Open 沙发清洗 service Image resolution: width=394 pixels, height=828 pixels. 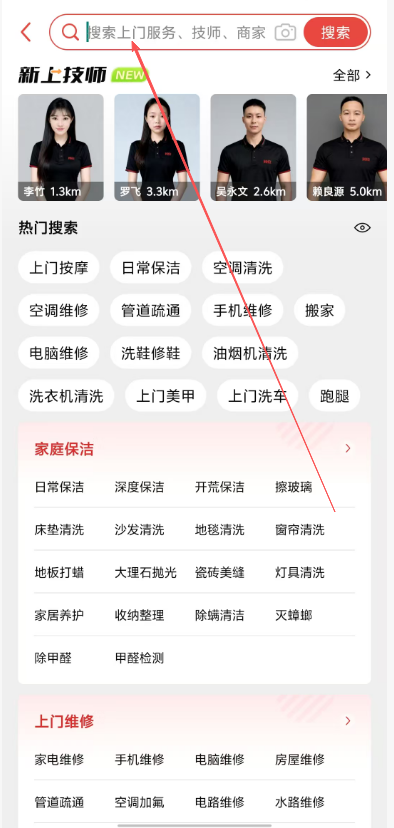[x=139, y=530]
